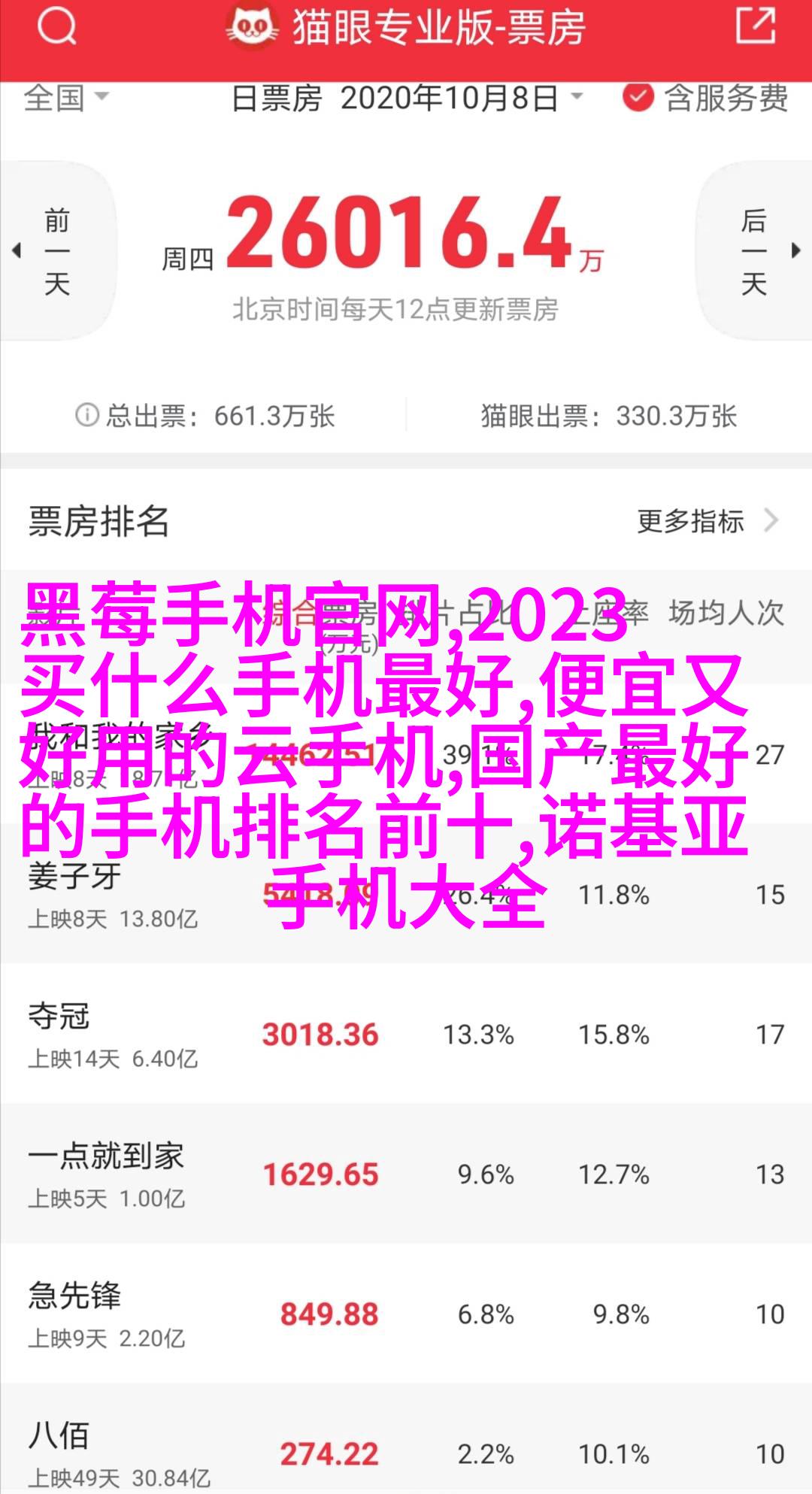Open the movie 夺冠
This screenshot has height=1494, width=812.
(x=406, y=1034)
